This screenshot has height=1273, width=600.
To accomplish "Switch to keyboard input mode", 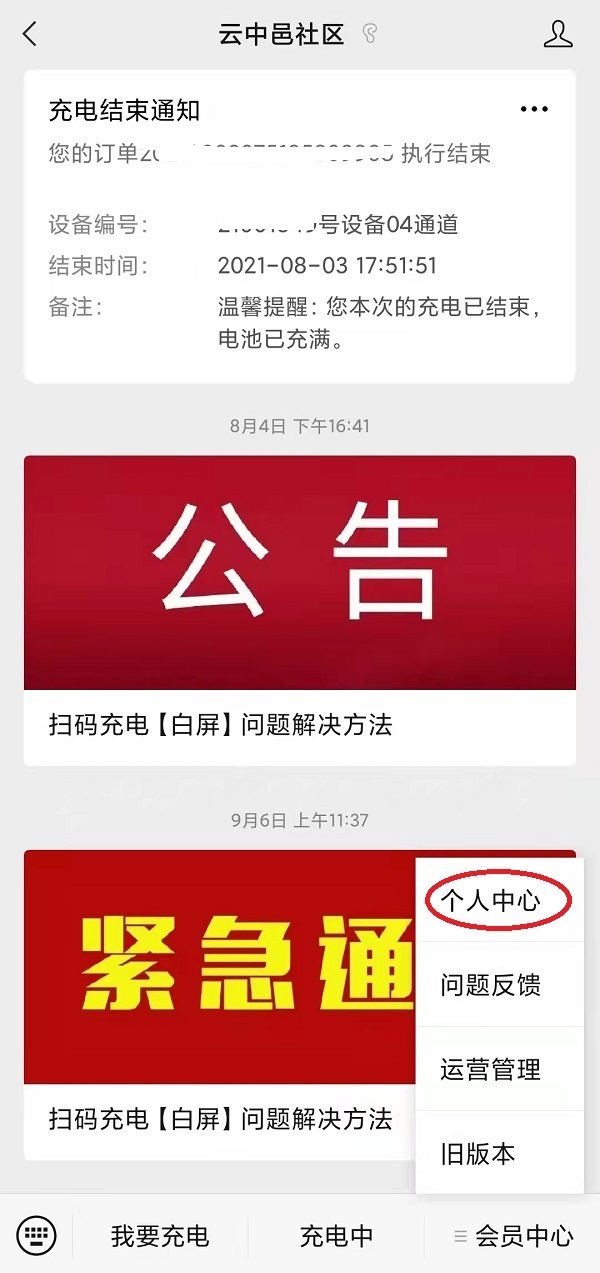I will tap(37, 1235).
